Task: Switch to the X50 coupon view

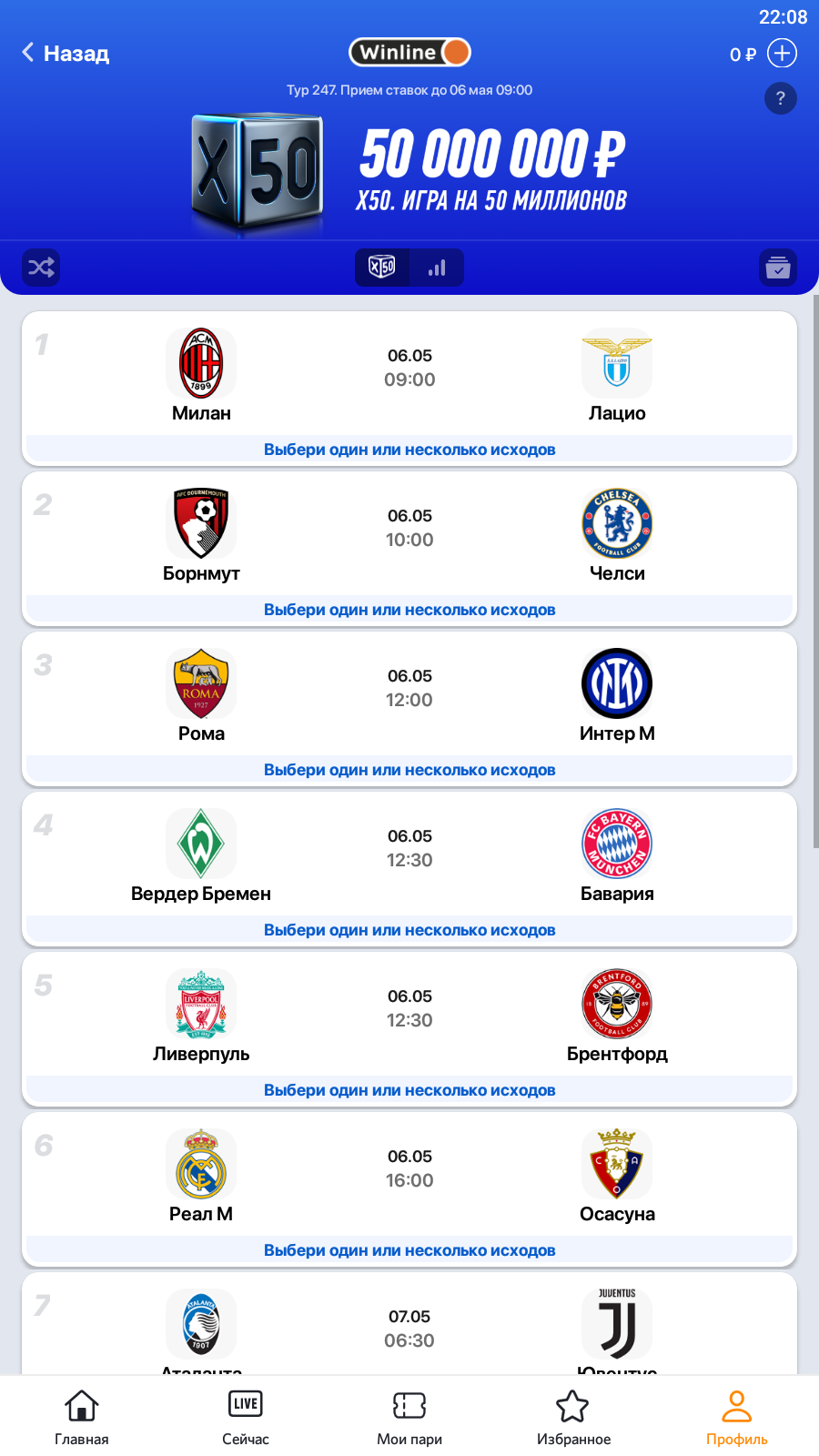Action: click(x=382, y=268)
